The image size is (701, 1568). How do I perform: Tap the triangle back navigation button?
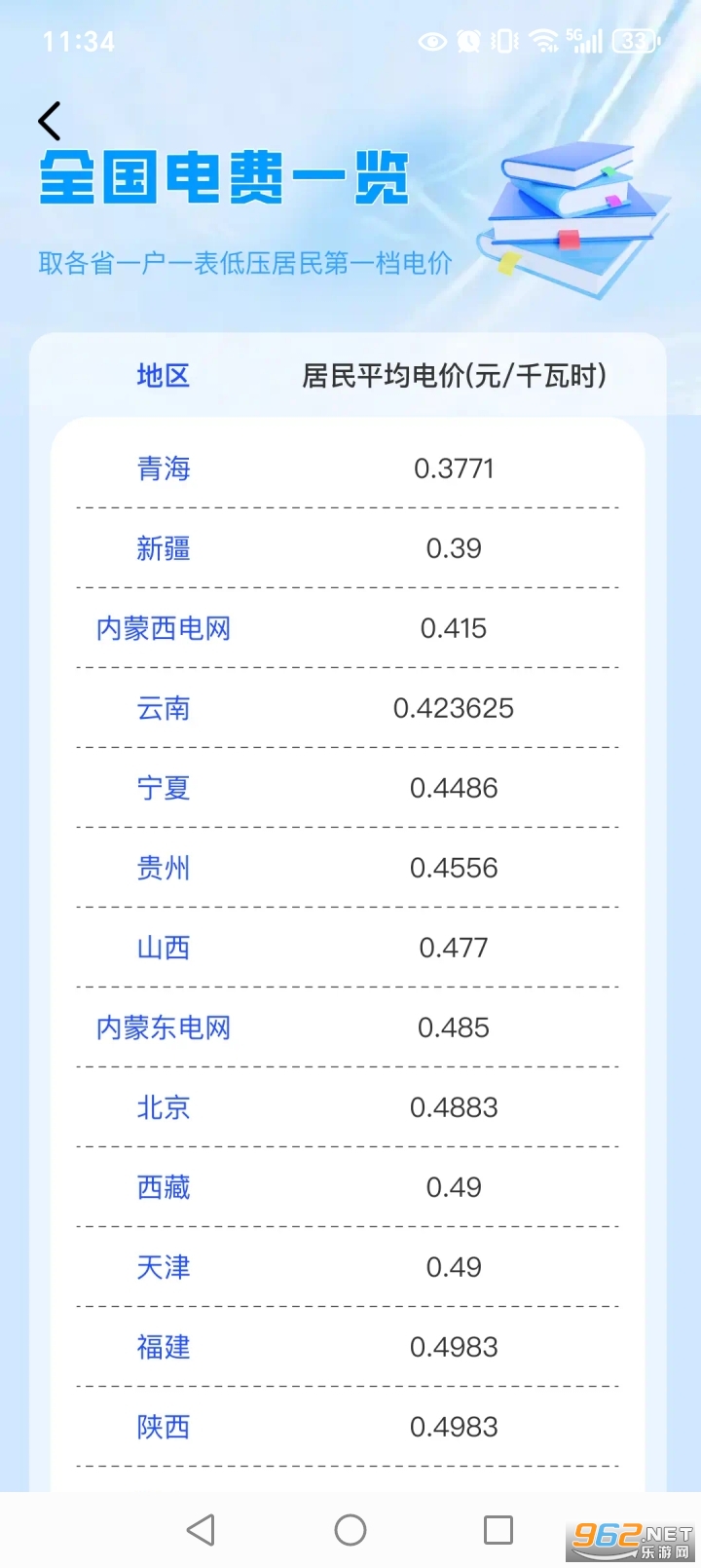tap(202, 1528)
